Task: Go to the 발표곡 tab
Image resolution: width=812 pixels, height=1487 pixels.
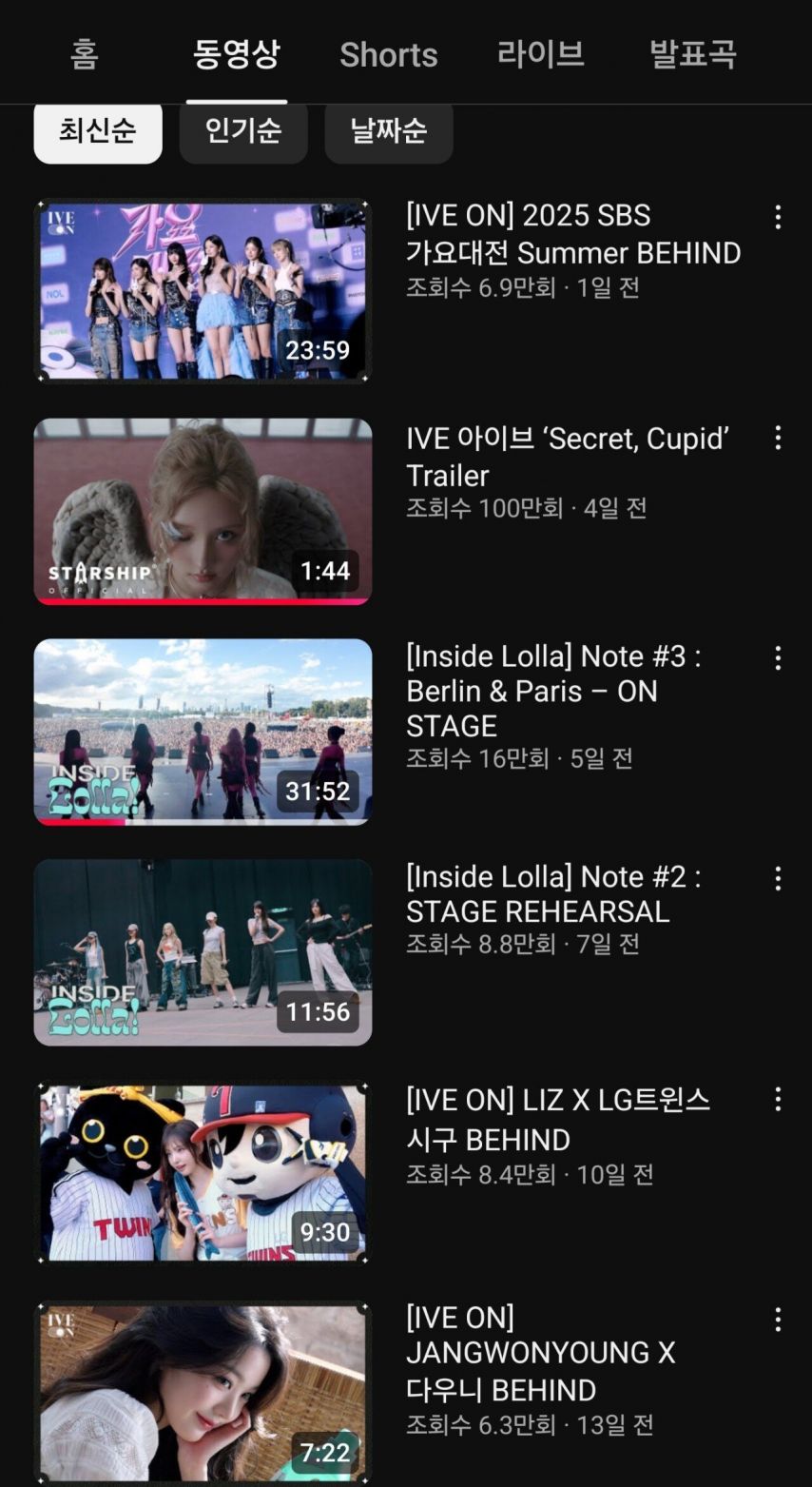Action: click(692, 54)
